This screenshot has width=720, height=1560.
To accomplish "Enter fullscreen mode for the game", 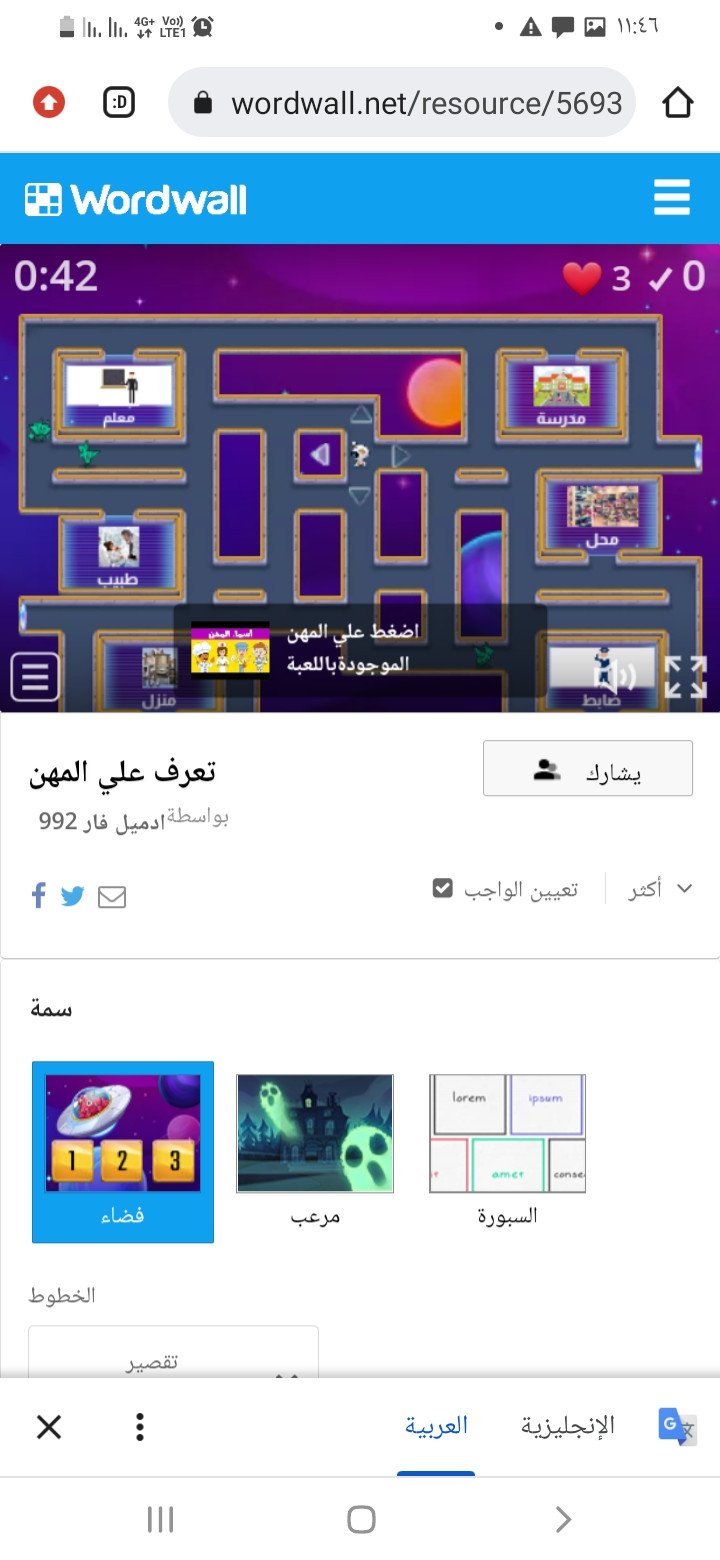I will (x=685, y=677).
